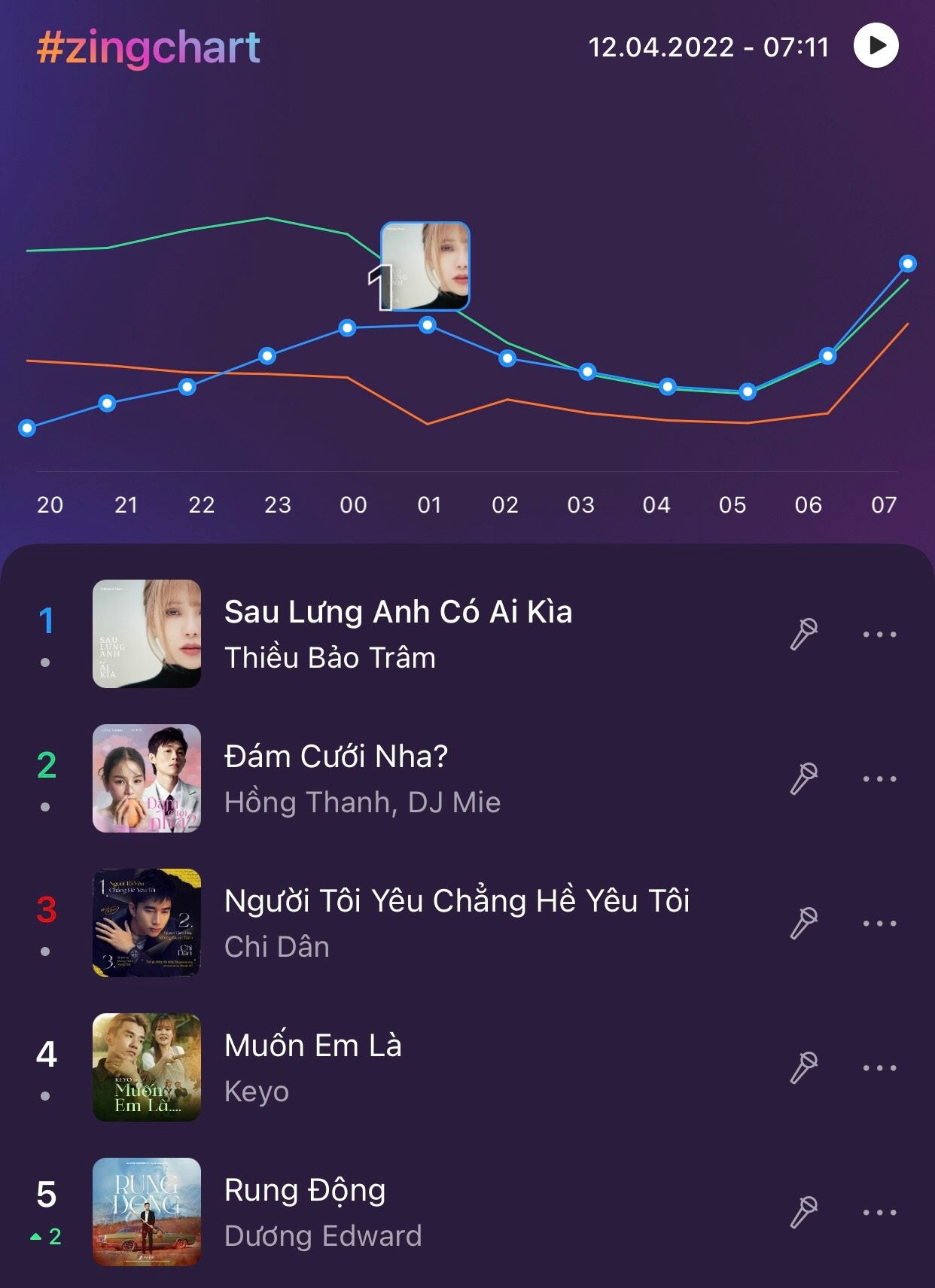935x1288 pixels.
Task: Play the zingchart top songs
Action: 876,46
